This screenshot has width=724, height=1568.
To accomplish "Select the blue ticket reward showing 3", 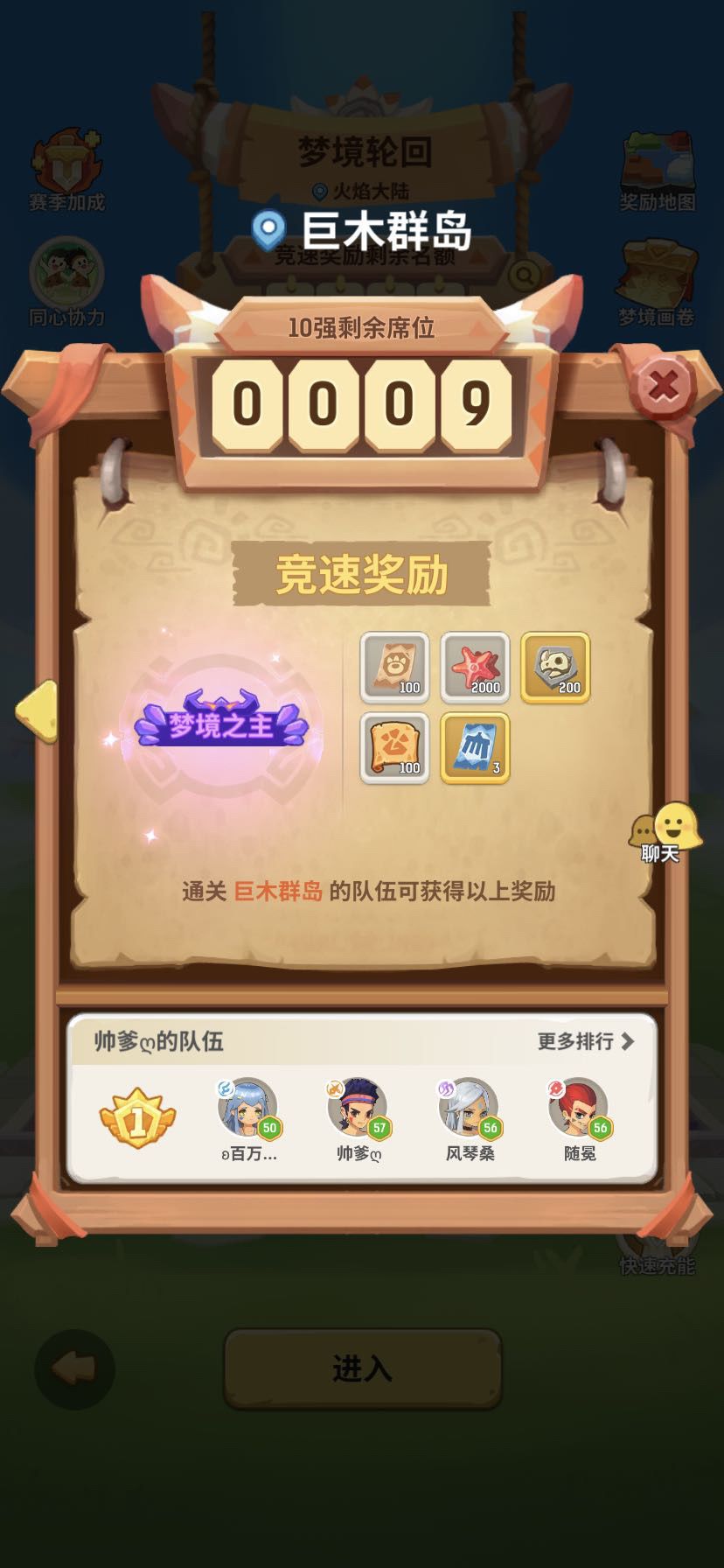I will [x=477, y=748].
